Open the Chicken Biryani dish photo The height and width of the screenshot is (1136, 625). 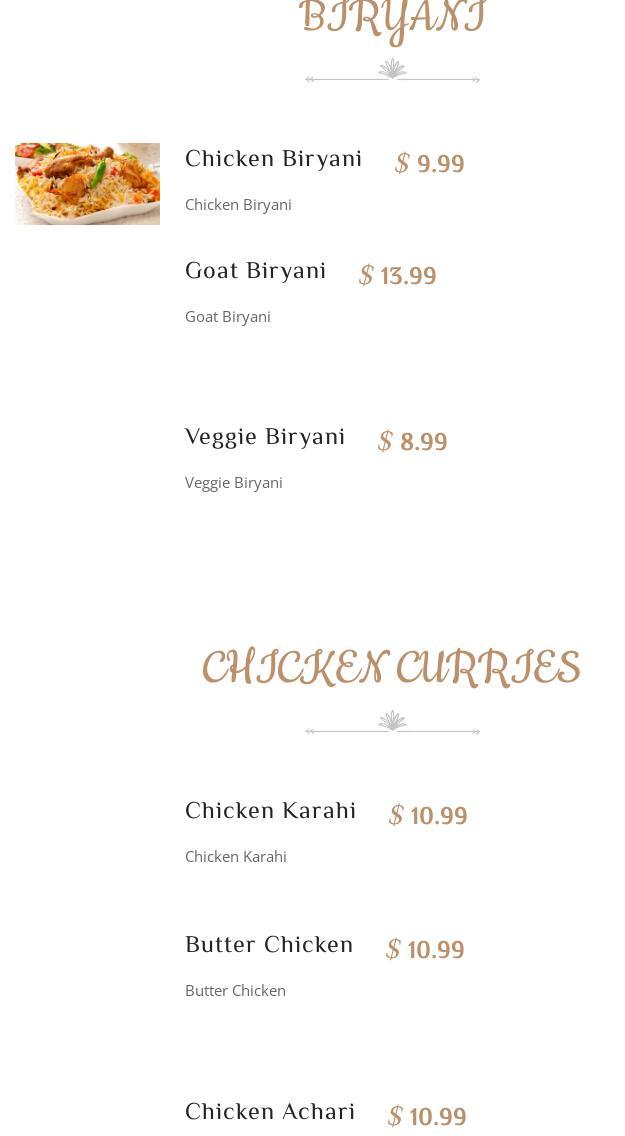(87, 184)
